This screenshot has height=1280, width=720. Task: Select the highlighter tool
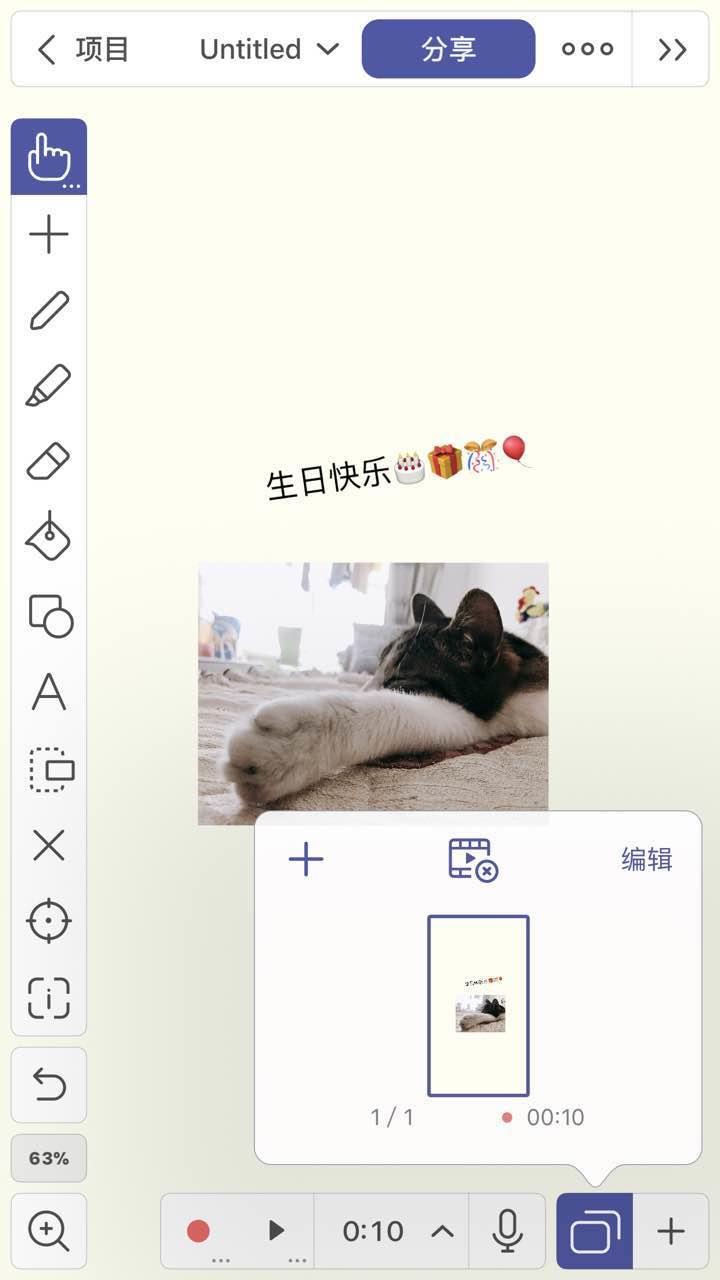pyautogui.click(x=49, y=387)
